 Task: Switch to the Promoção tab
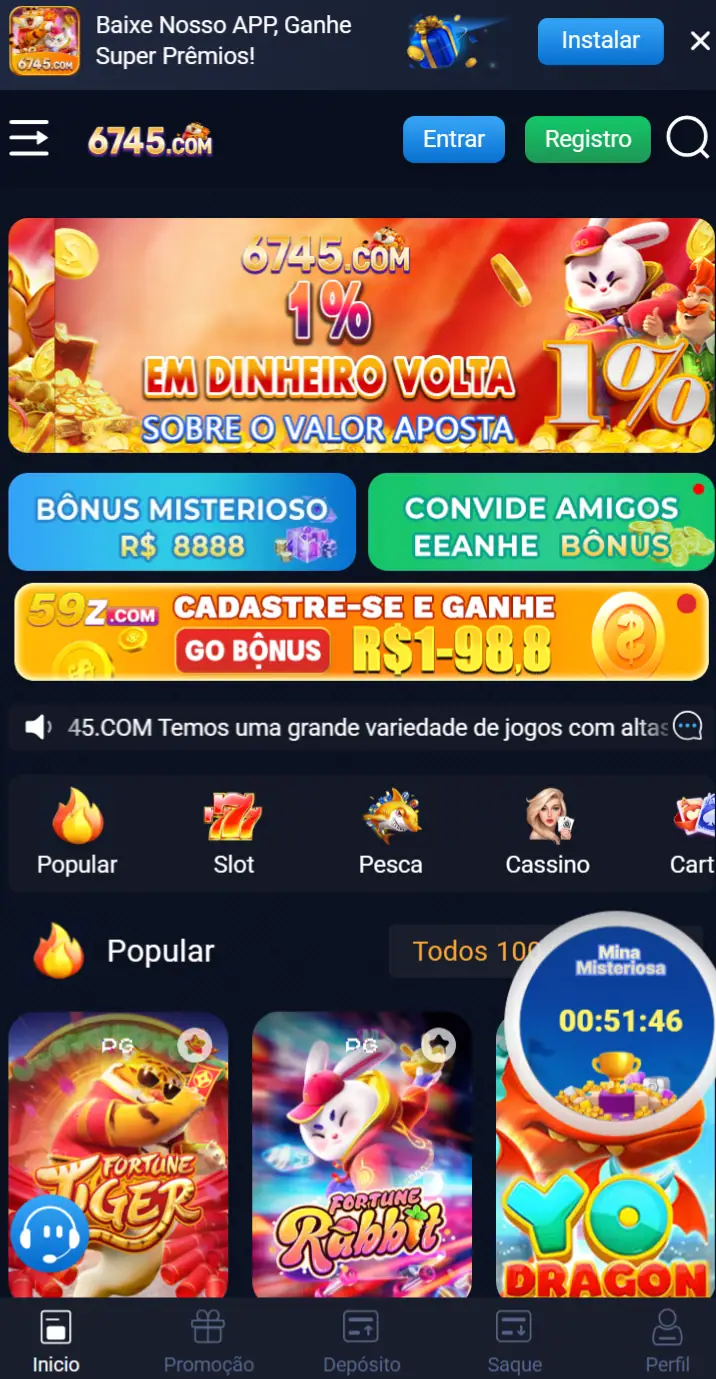click(208, 1342)
